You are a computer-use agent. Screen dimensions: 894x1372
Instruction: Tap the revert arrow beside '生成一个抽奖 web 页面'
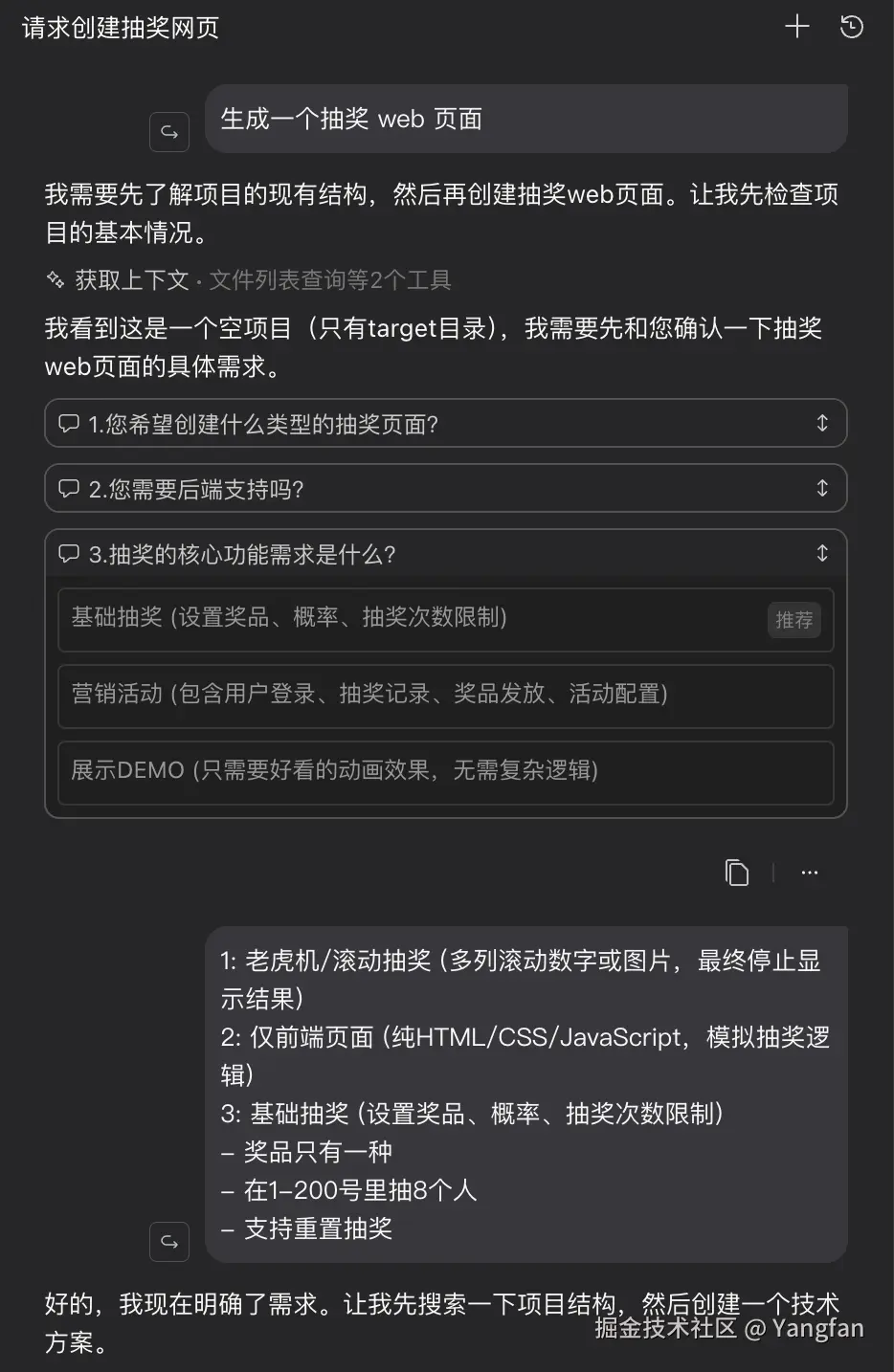pos(169,132)
